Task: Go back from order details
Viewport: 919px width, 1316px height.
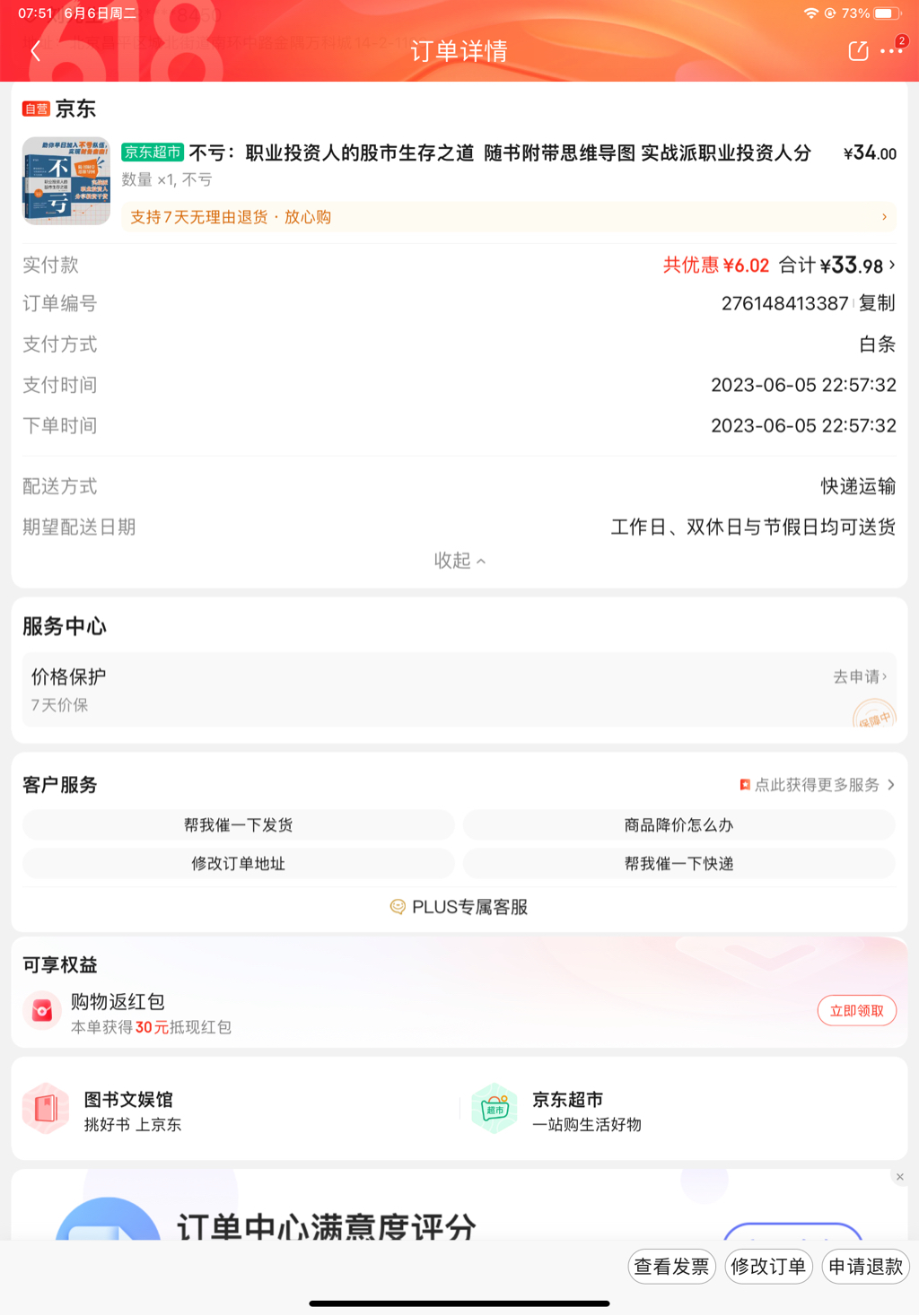Action: click(36, 51)
